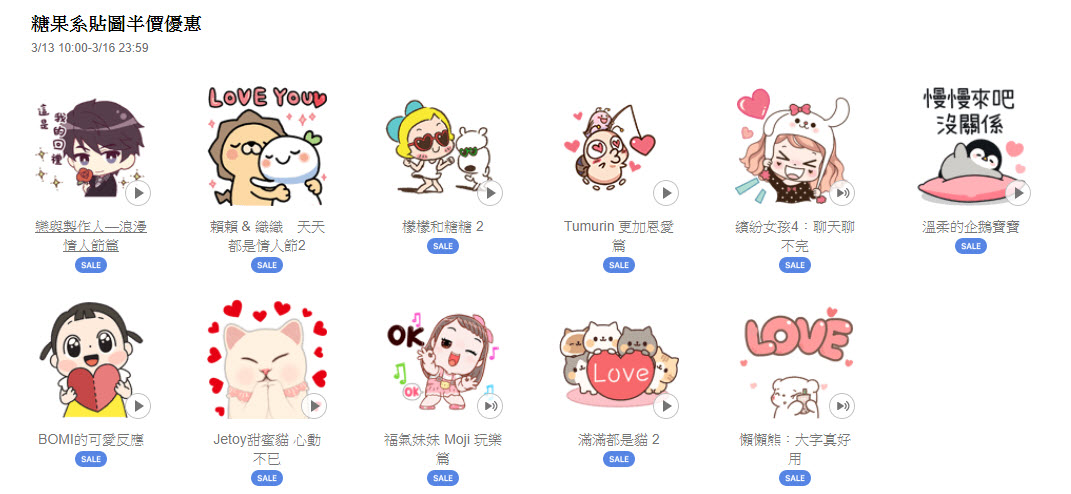Open 溫柔的企鵝寶寶 sticker pack

pyautogui.click(x=970, y=227)
